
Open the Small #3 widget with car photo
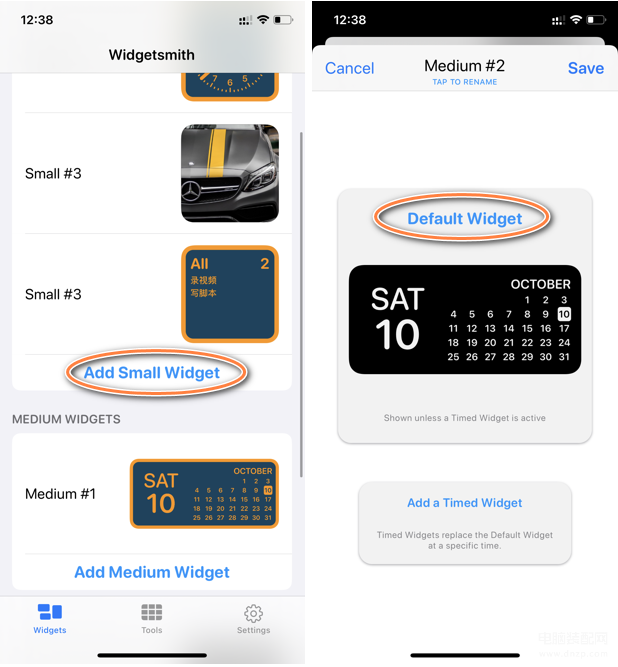(152, 173)
